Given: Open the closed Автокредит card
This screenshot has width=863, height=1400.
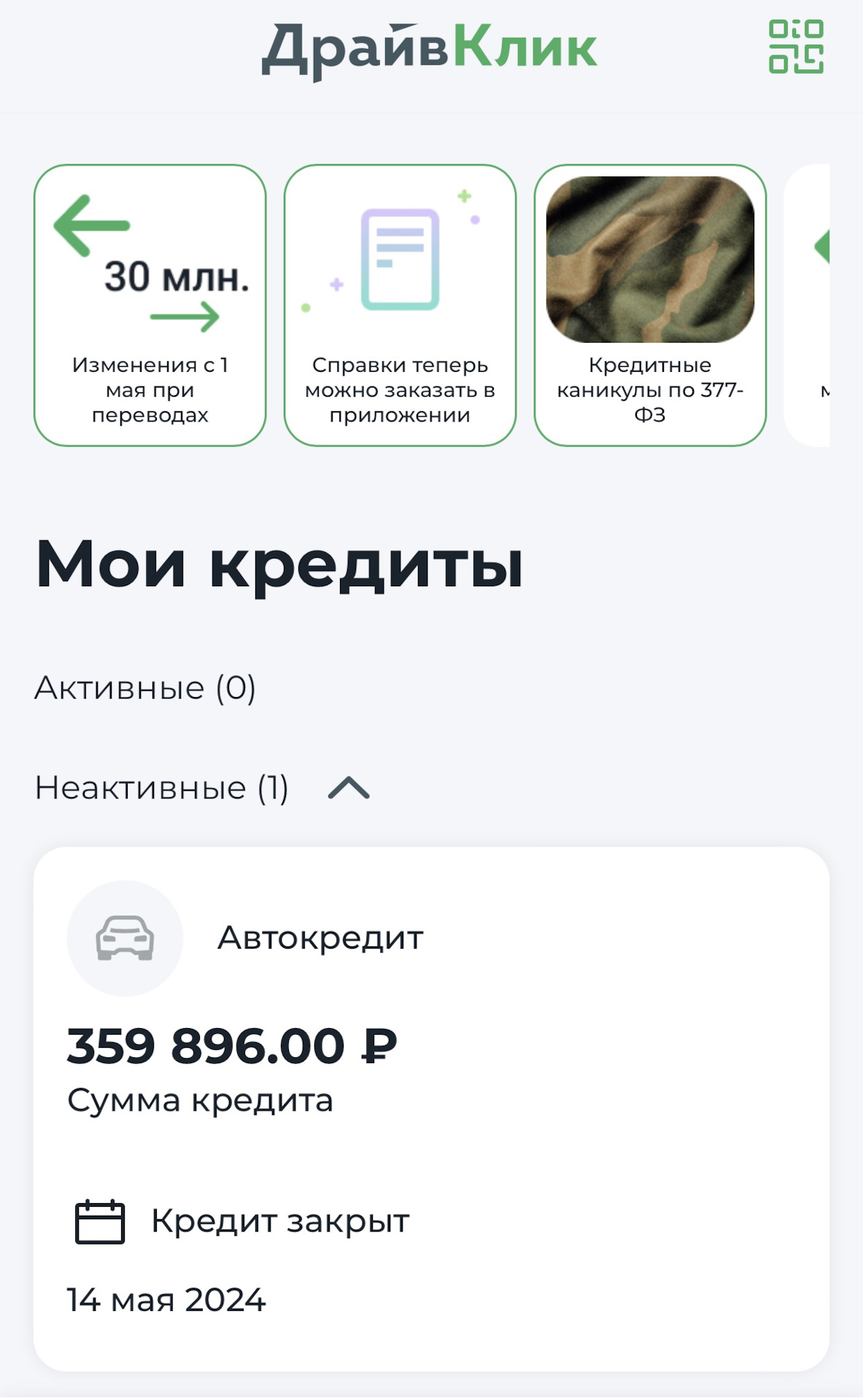Looking at the screenshot, I should [x=431, y=1108].
